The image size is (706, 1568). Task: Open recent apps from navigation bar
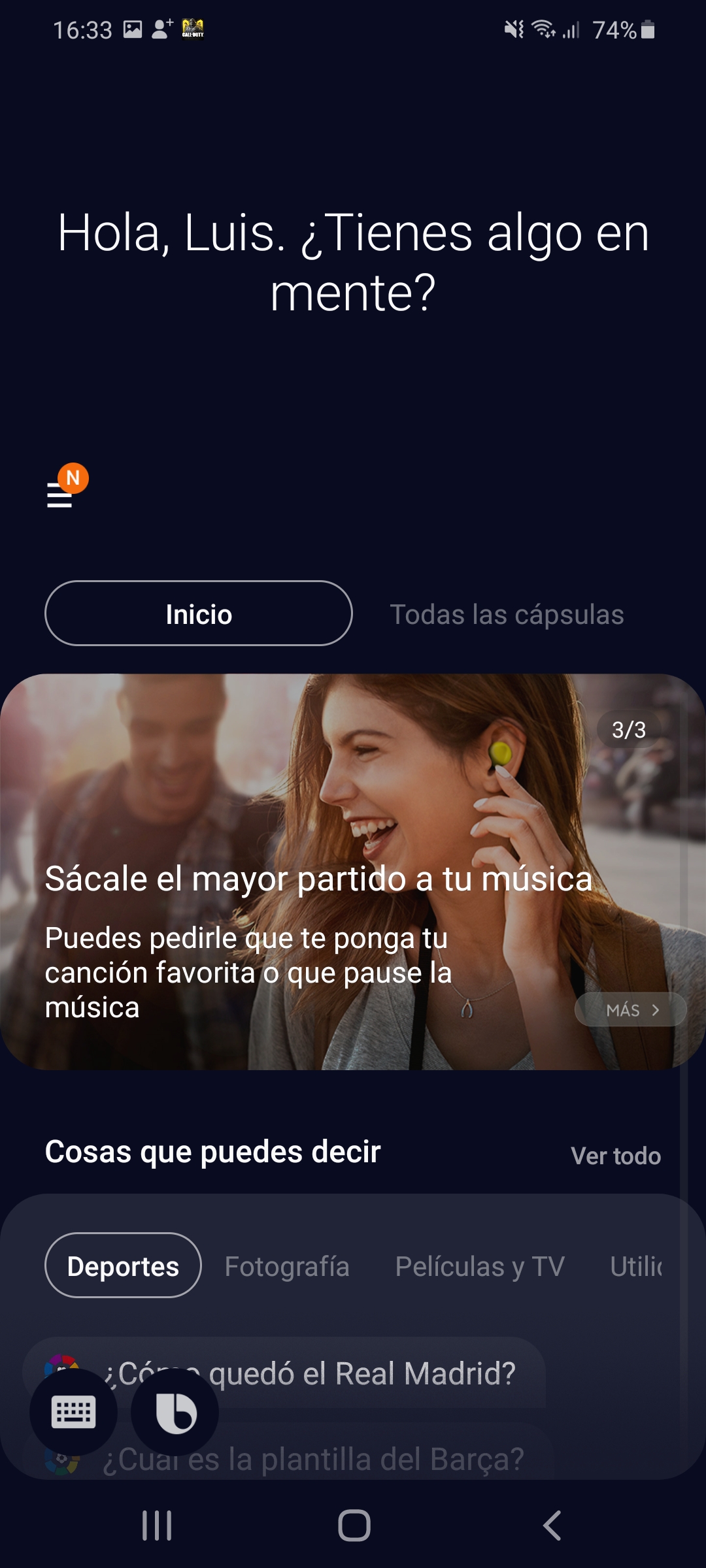click(x=157, y=1526)
